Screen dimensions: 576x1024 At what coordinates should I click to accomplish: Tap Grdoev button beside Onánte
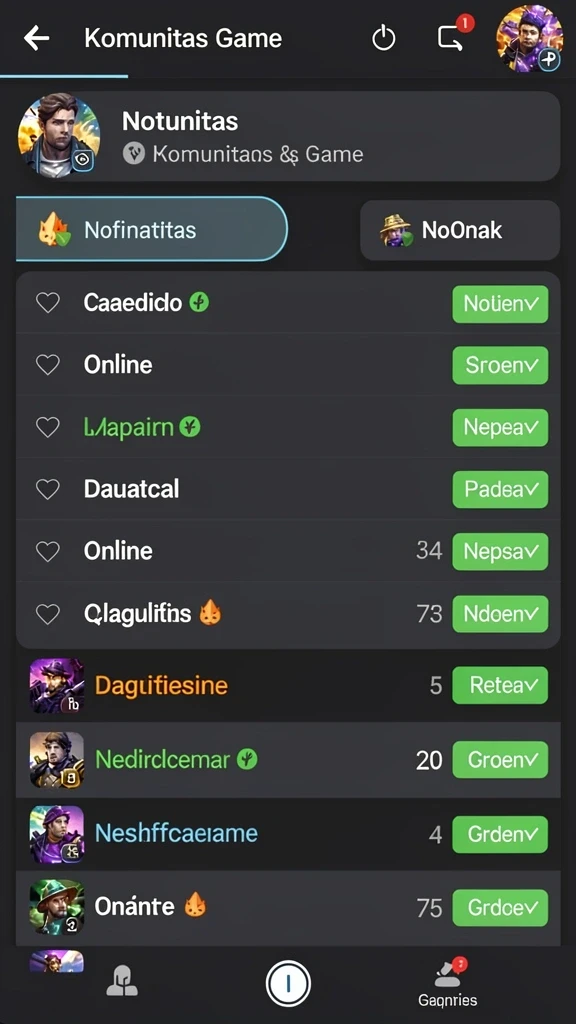(x=500, y=908)
